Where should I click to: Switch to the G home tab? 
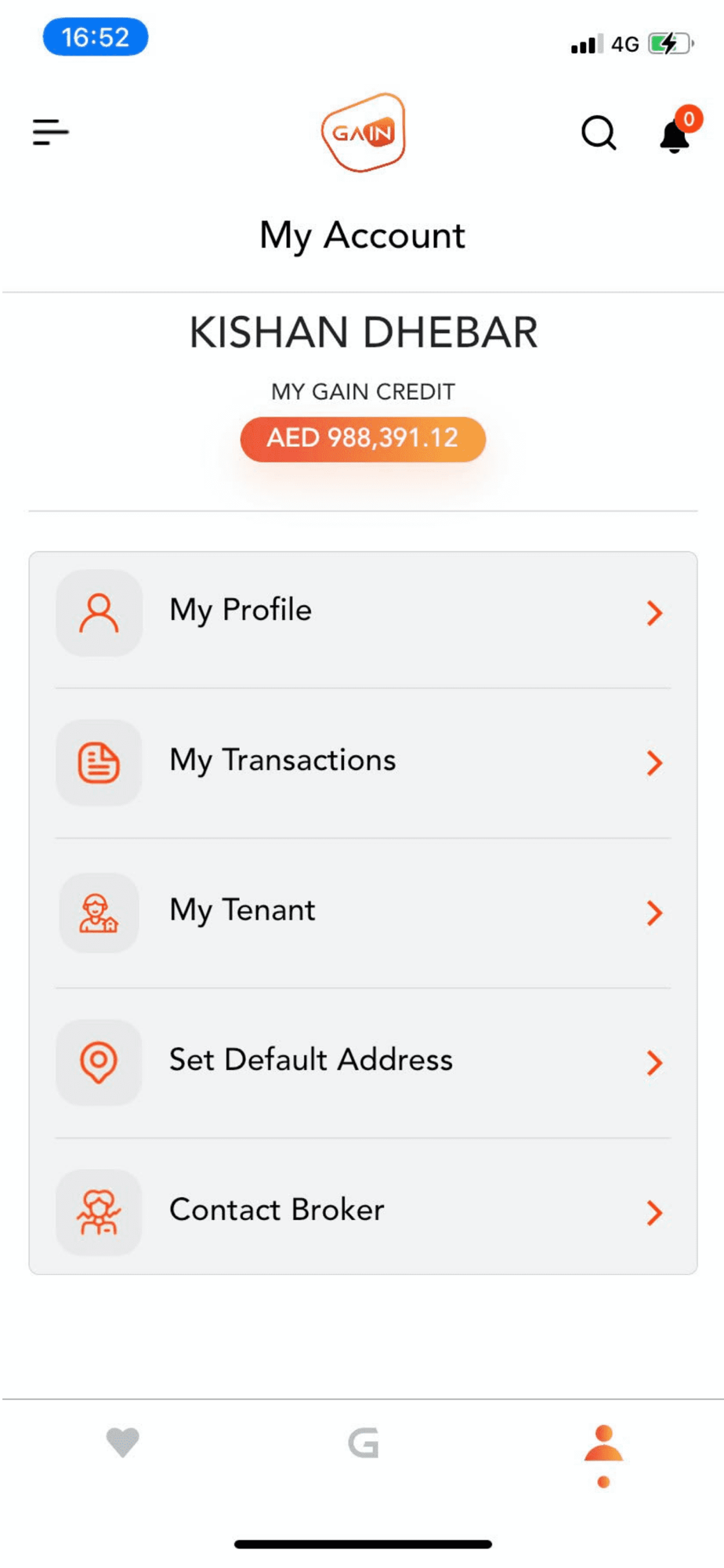point(364,1443)
